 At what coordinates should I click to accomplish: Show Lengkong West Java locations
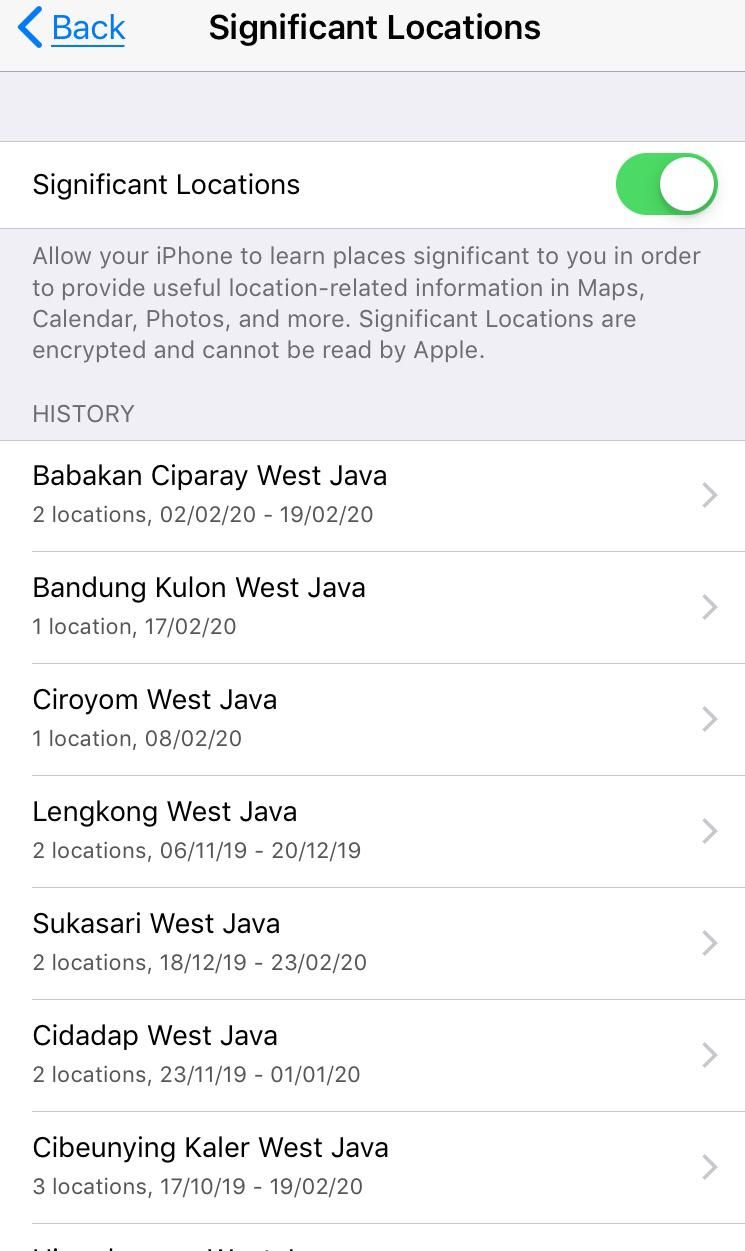coord(372,831)
